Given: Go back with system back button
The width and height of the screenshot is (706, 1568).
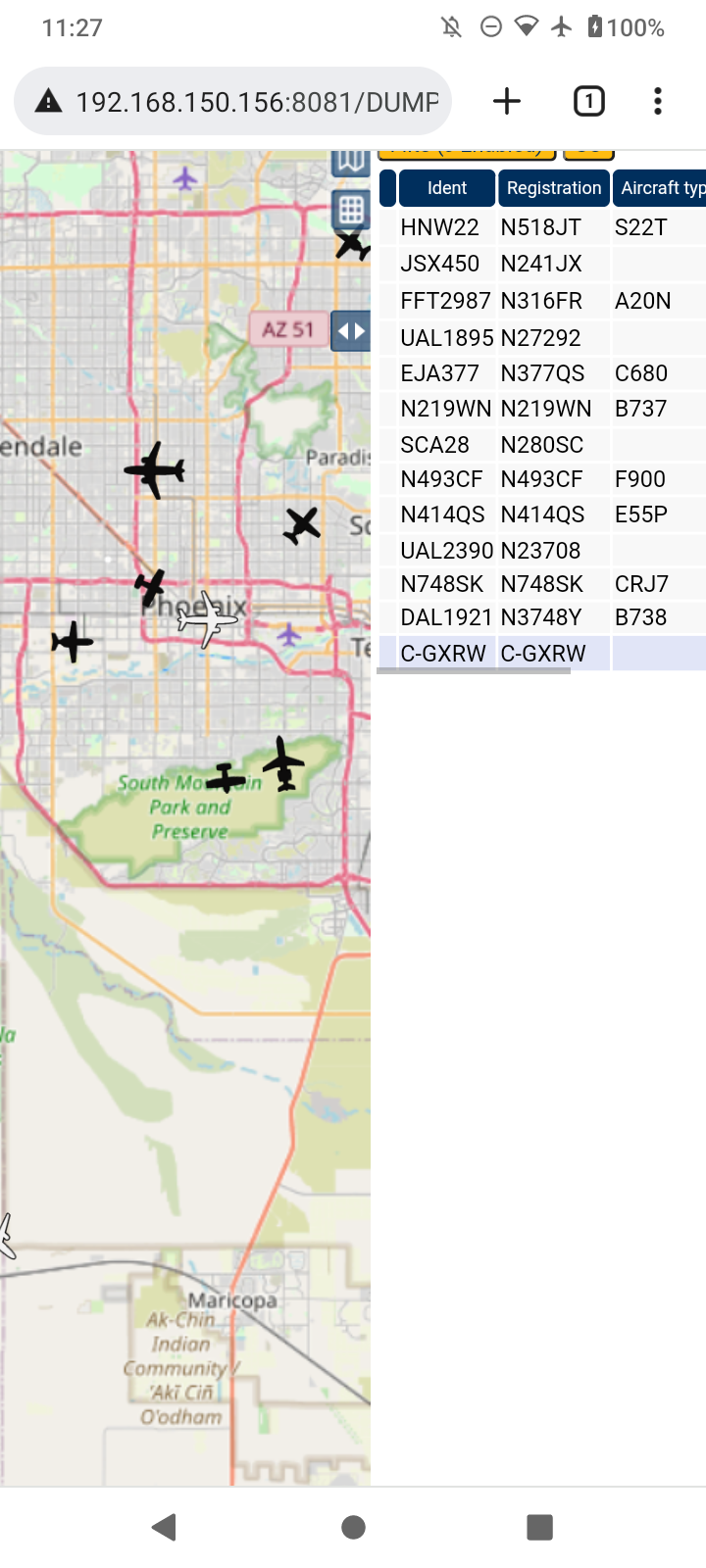Looking at the screenshot, I should pos(165,1527).
